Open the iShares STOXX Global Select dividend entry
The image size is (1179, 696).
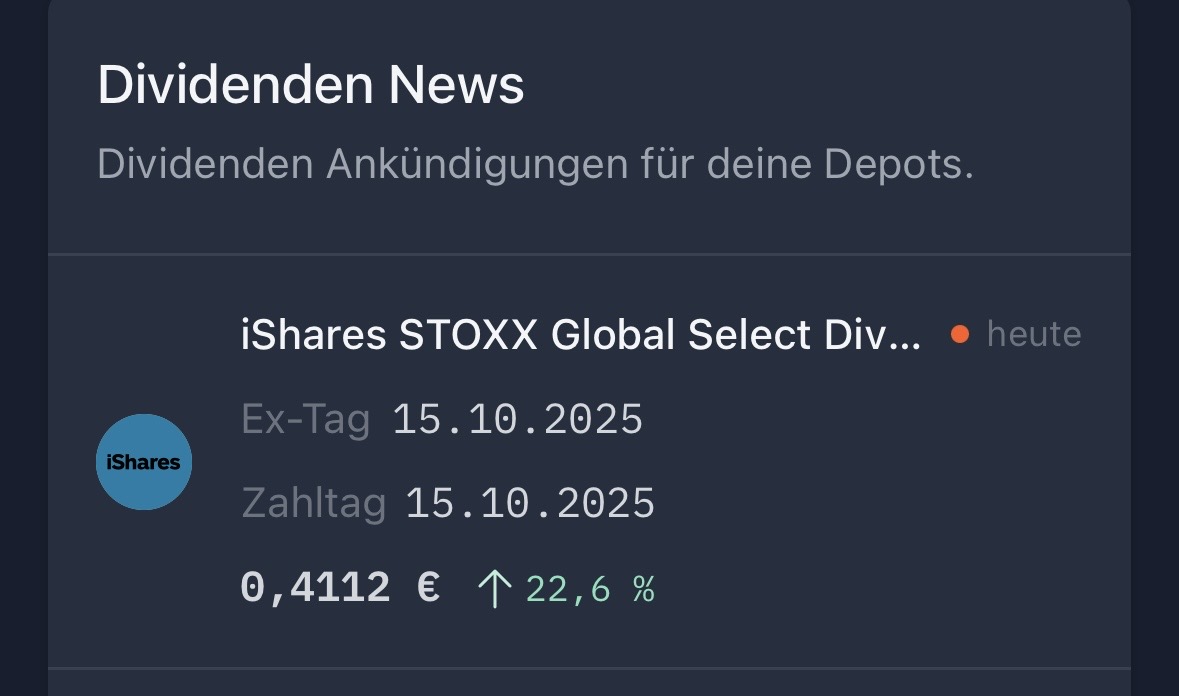[x=580, y=335]
